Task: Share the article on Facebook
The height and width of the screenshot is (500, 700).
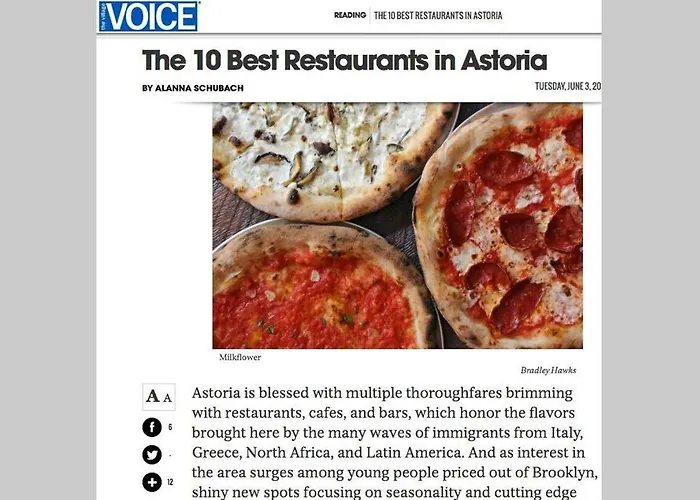Action: (x=152, y=427)
